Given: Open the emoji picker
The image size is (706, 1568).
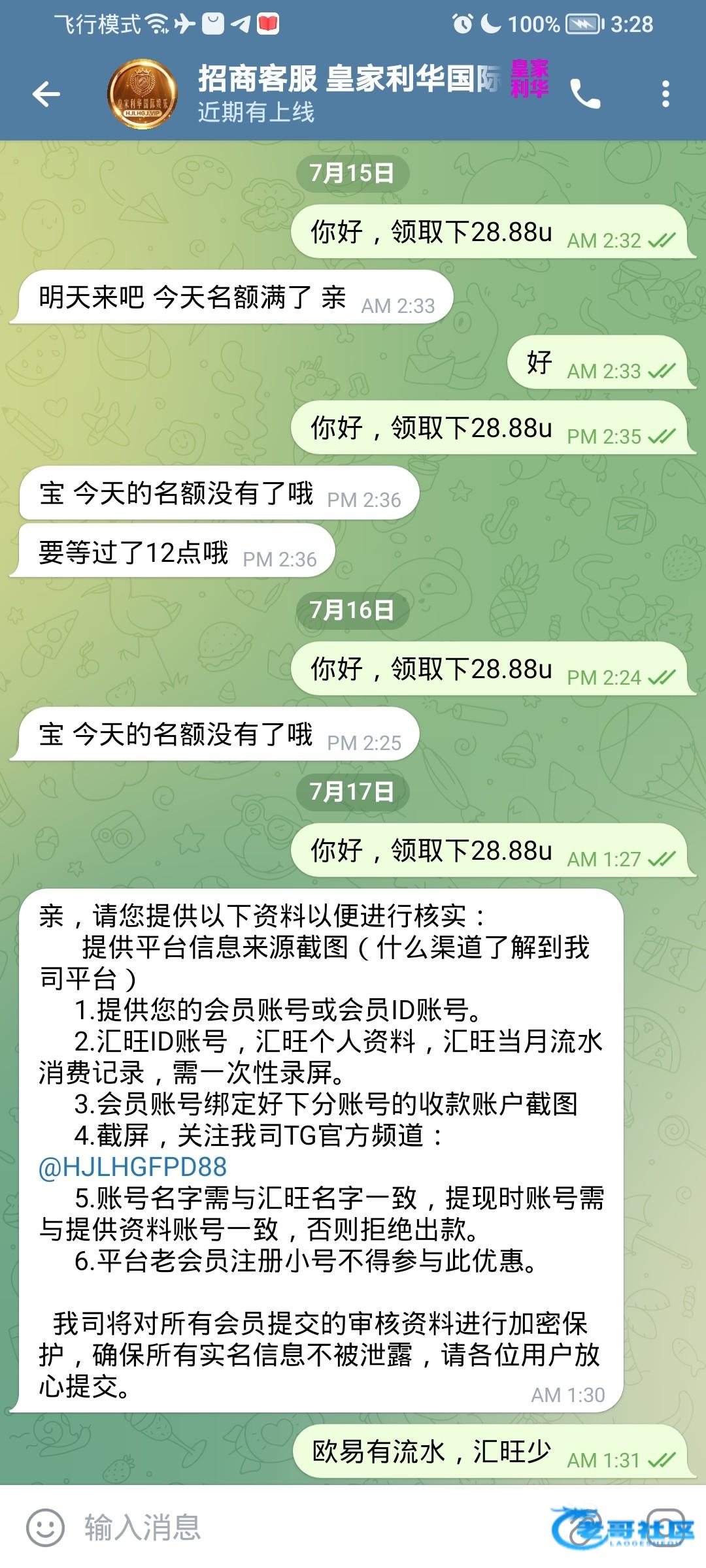Looking at the screenshot, I should click(45, 1527).
